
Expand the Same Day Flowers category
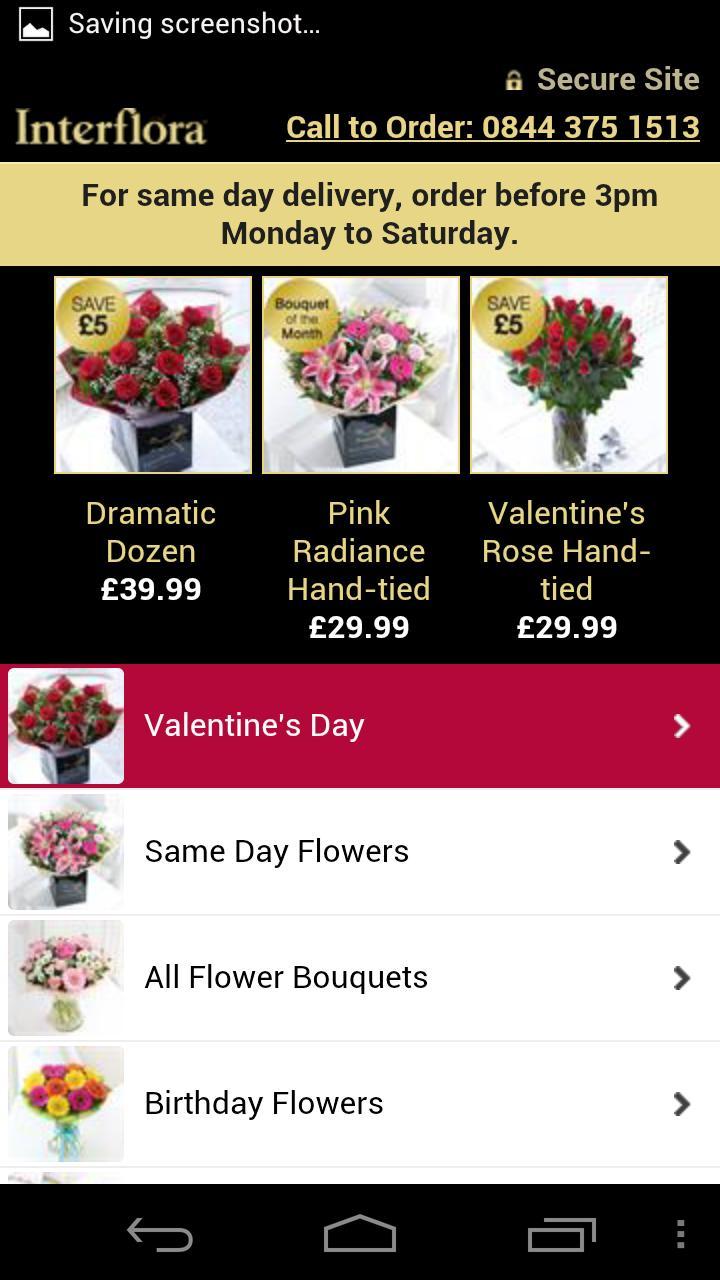pos(683,851)
